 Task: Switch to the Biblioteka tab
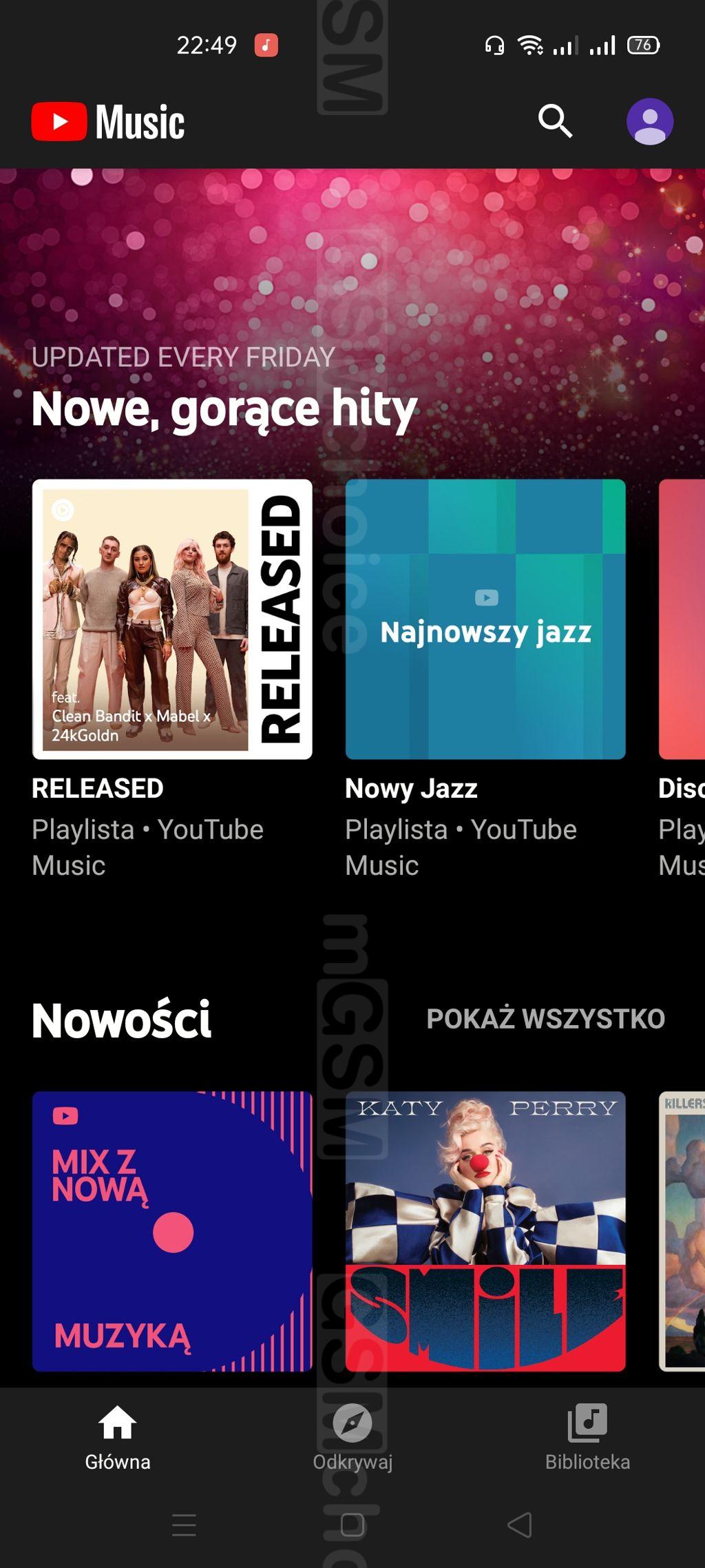coord(587,1438)
